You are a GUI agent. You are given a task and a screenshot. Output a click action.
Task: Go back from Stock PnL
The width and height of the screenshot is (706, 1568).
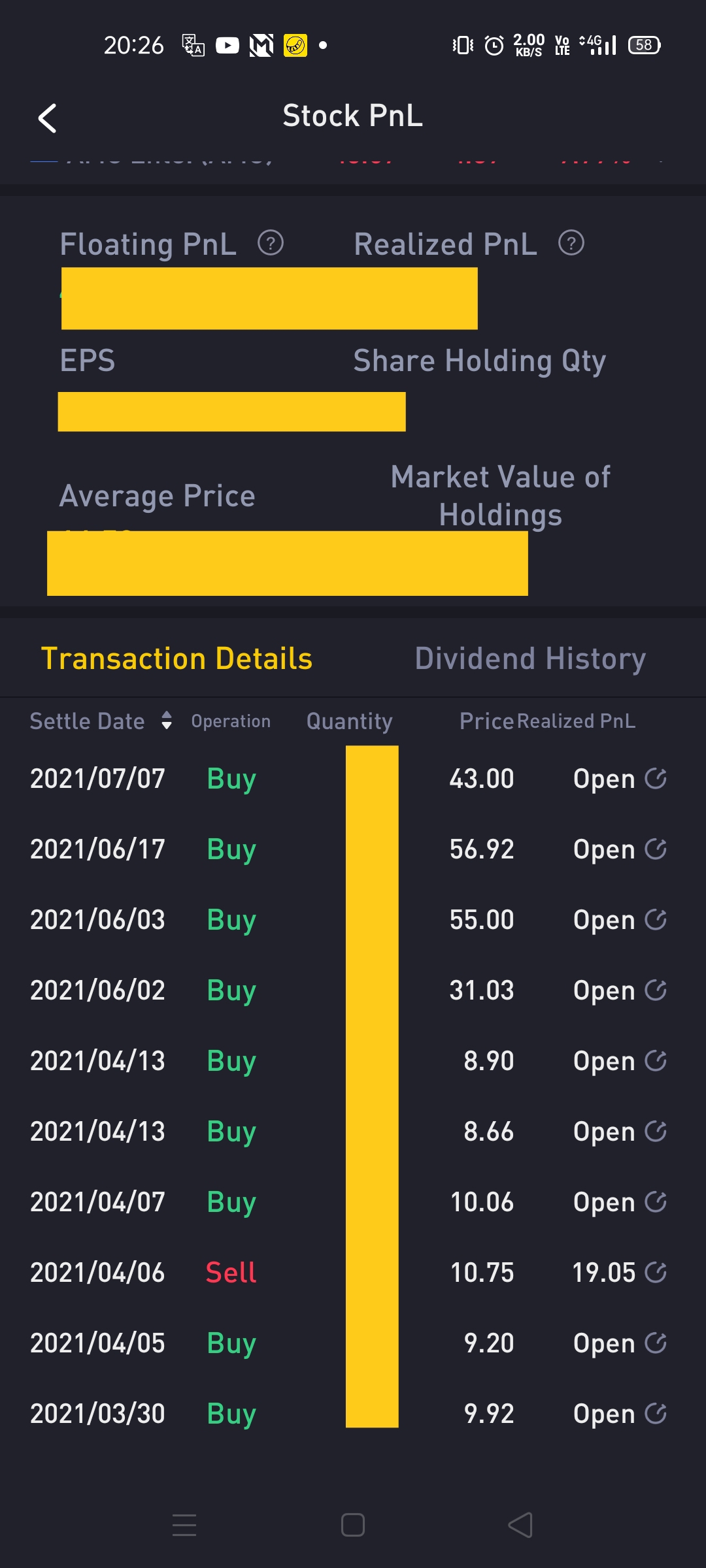[x=47, y=118]
